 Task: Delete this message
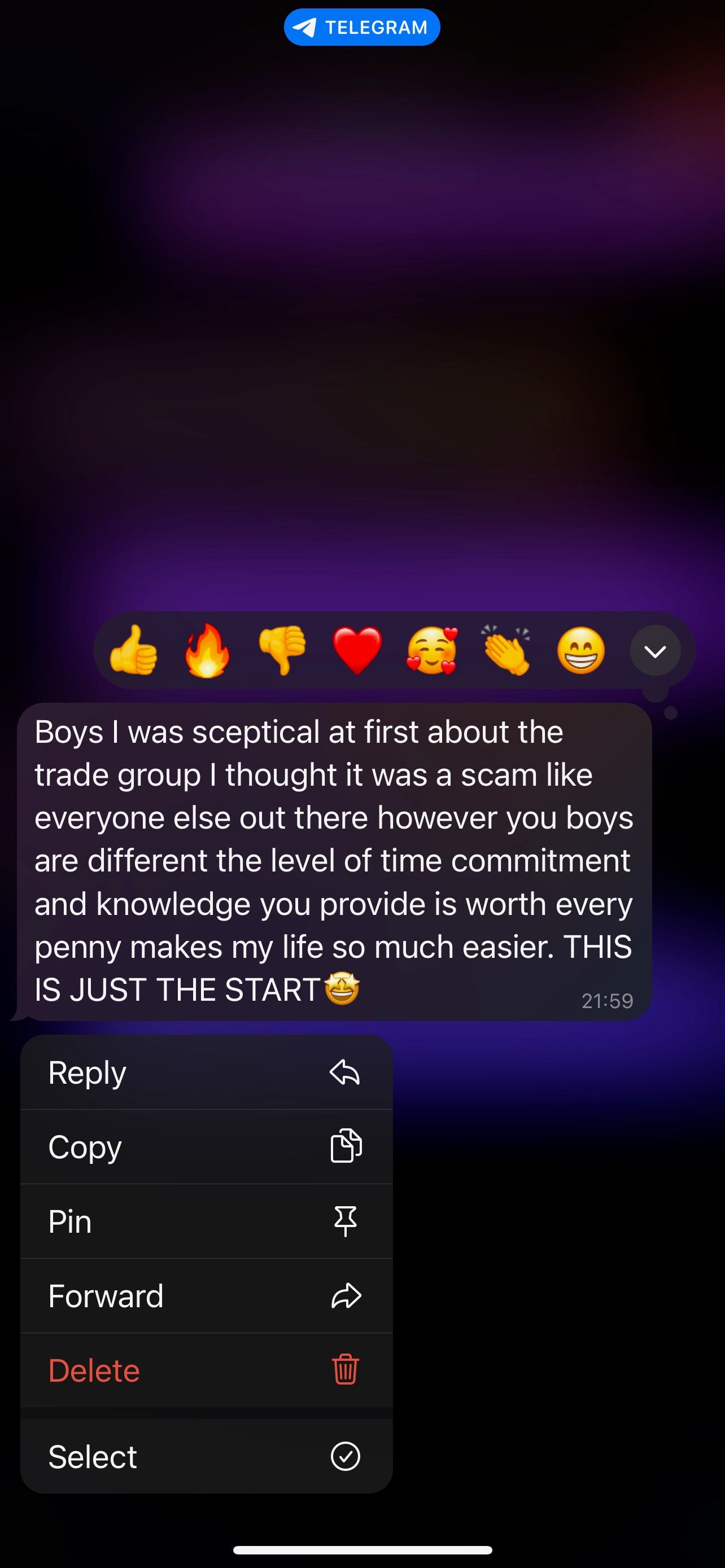click(206, 1370)
